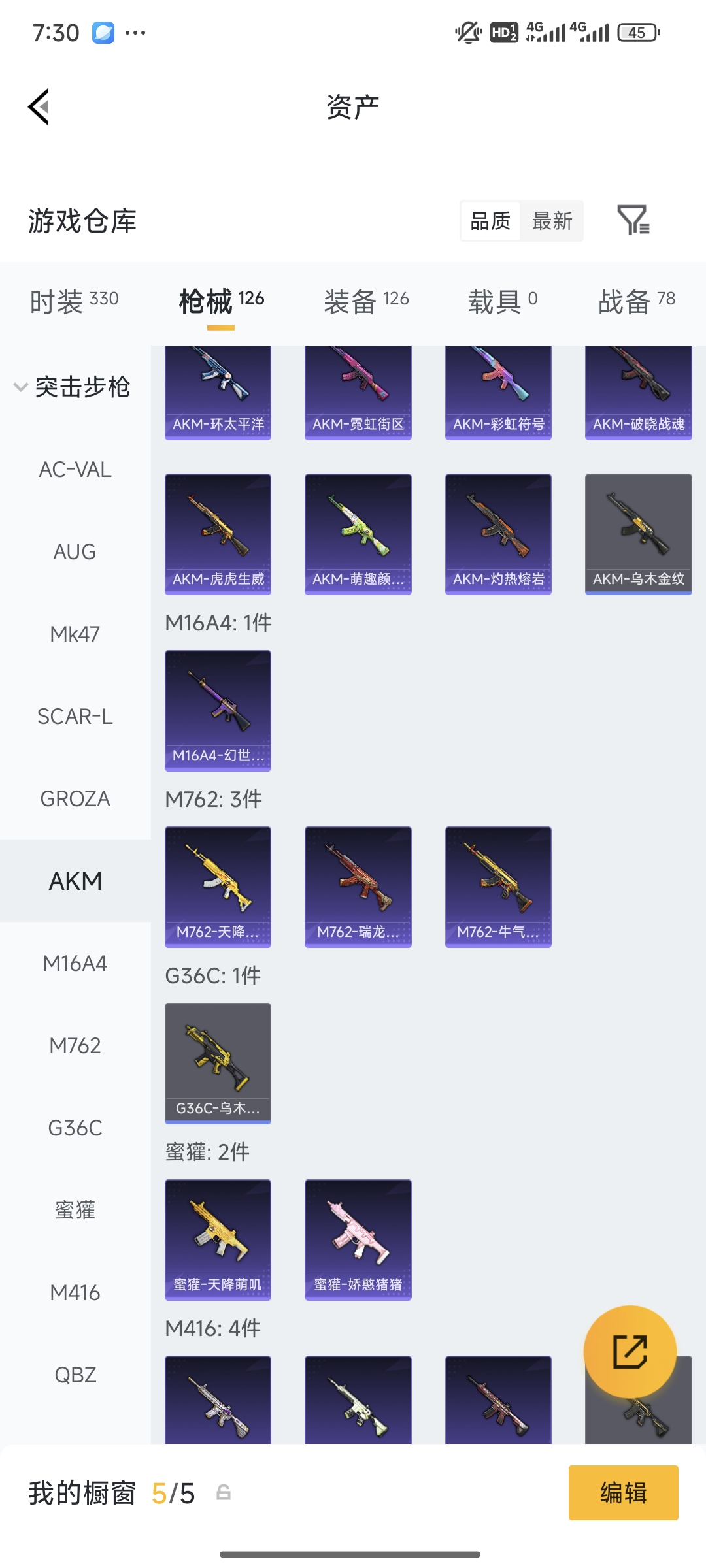Screen dimensions: 706x1568
Task: Jump to the GROZA section
Action: [75, 798]
